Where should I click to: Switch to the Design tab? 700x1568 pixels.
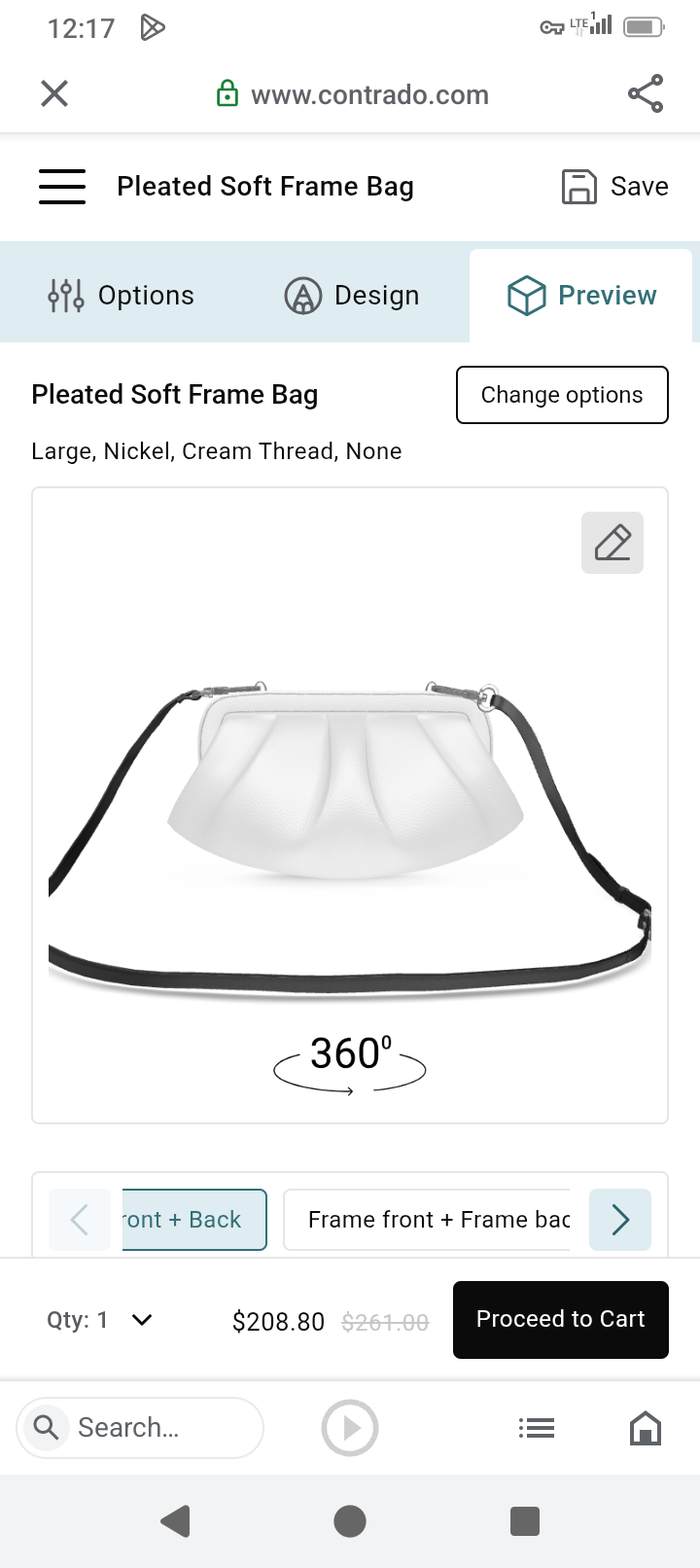[352, 295]
